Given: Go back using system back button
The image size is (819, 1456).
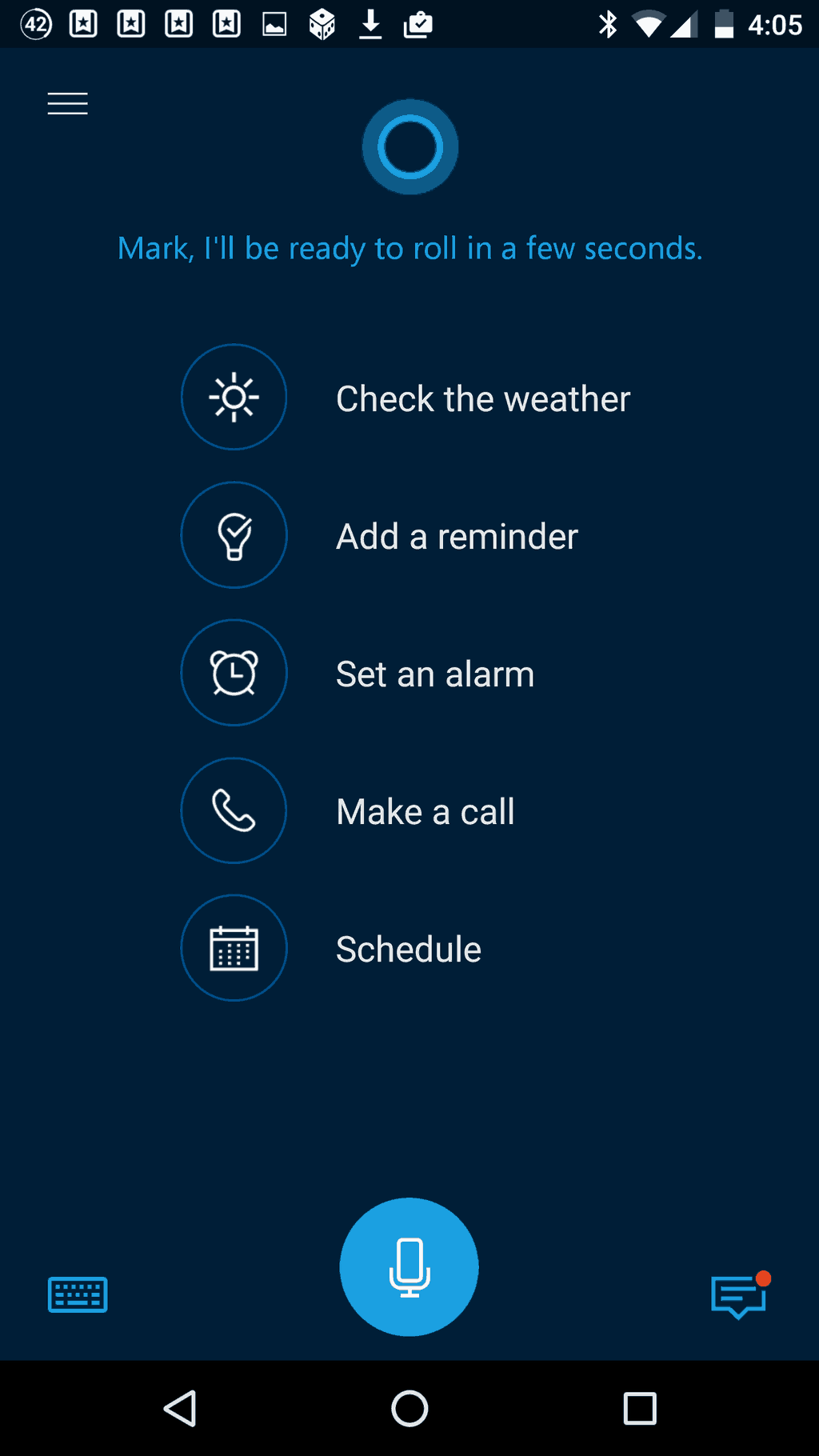Looking at the screenshot, I should pos(180,1408).
